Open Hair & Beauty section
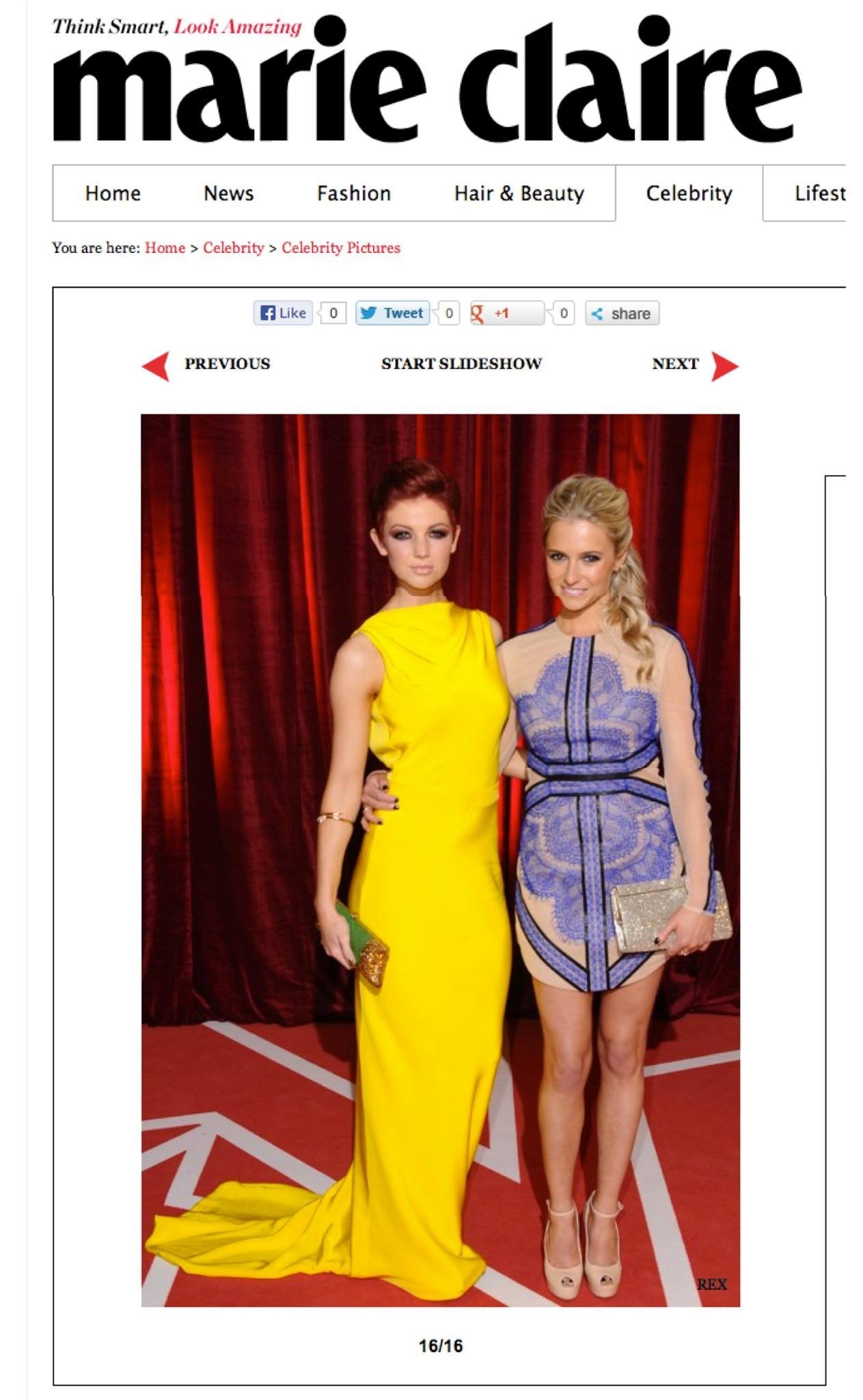The width and height of the screenshot is (863, 1400). pos(519,193)
